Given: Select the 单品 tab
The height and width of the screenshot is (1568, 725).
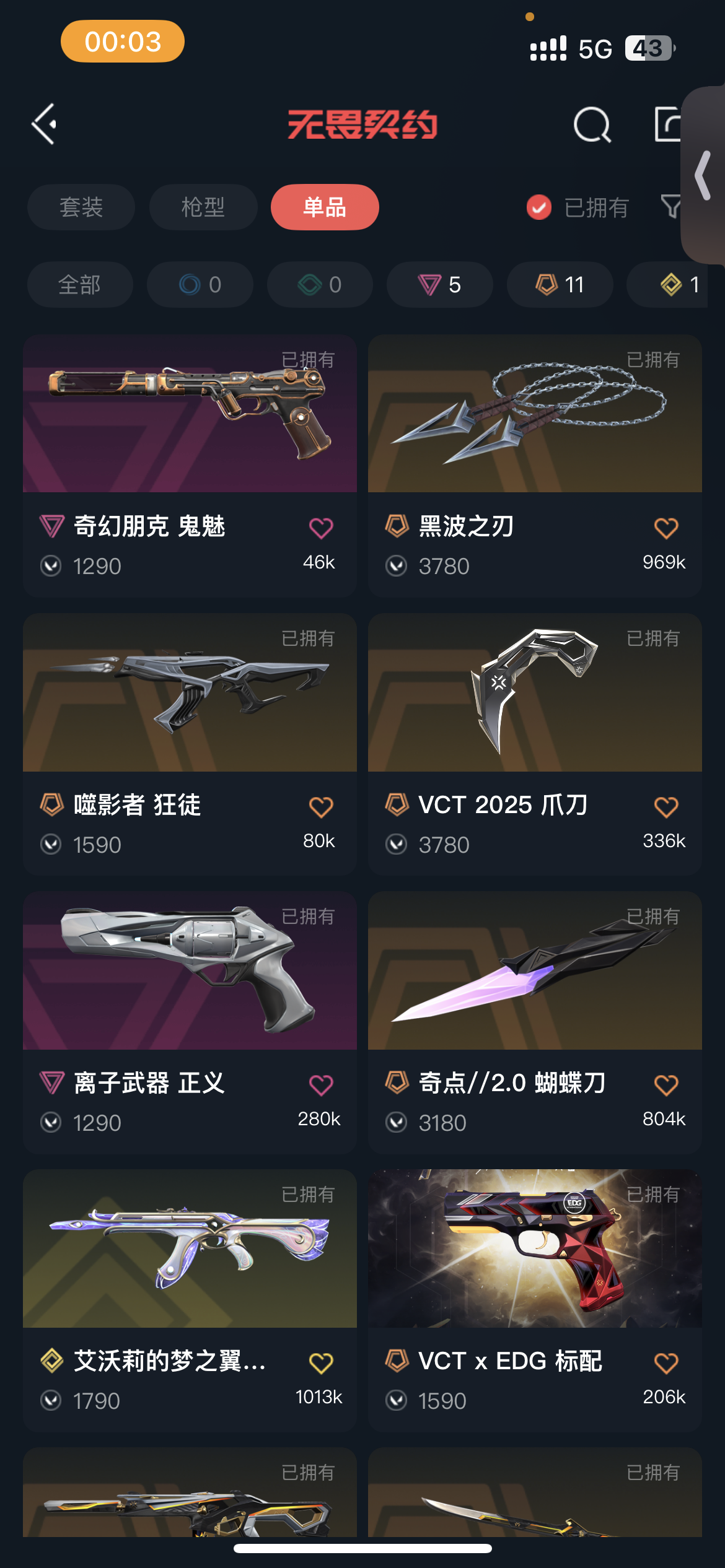Looking at the screenshot, I should [325, 207].
